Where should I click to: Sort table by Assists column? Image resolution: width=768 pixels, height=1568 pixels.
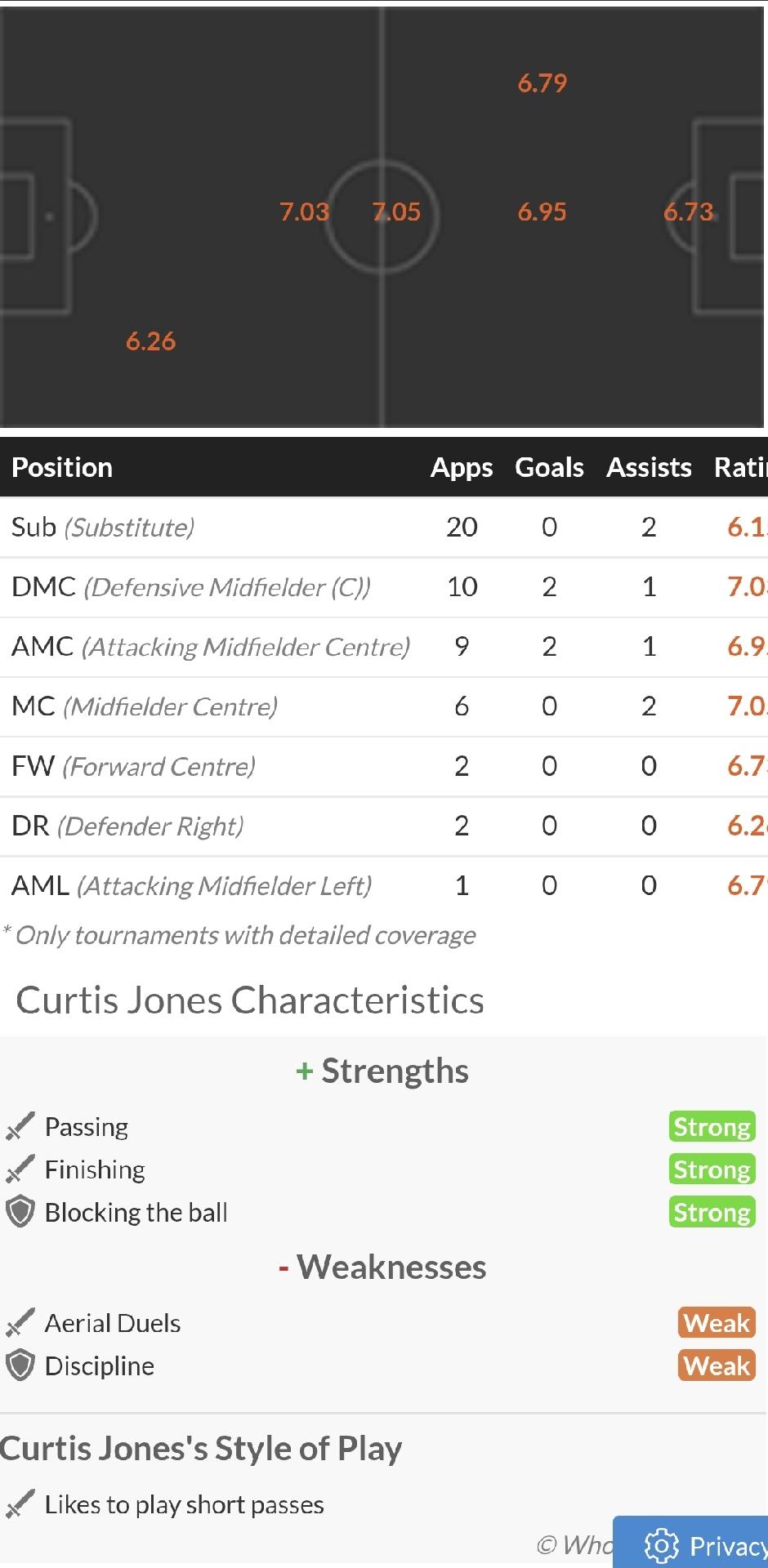tap(649, 467)
